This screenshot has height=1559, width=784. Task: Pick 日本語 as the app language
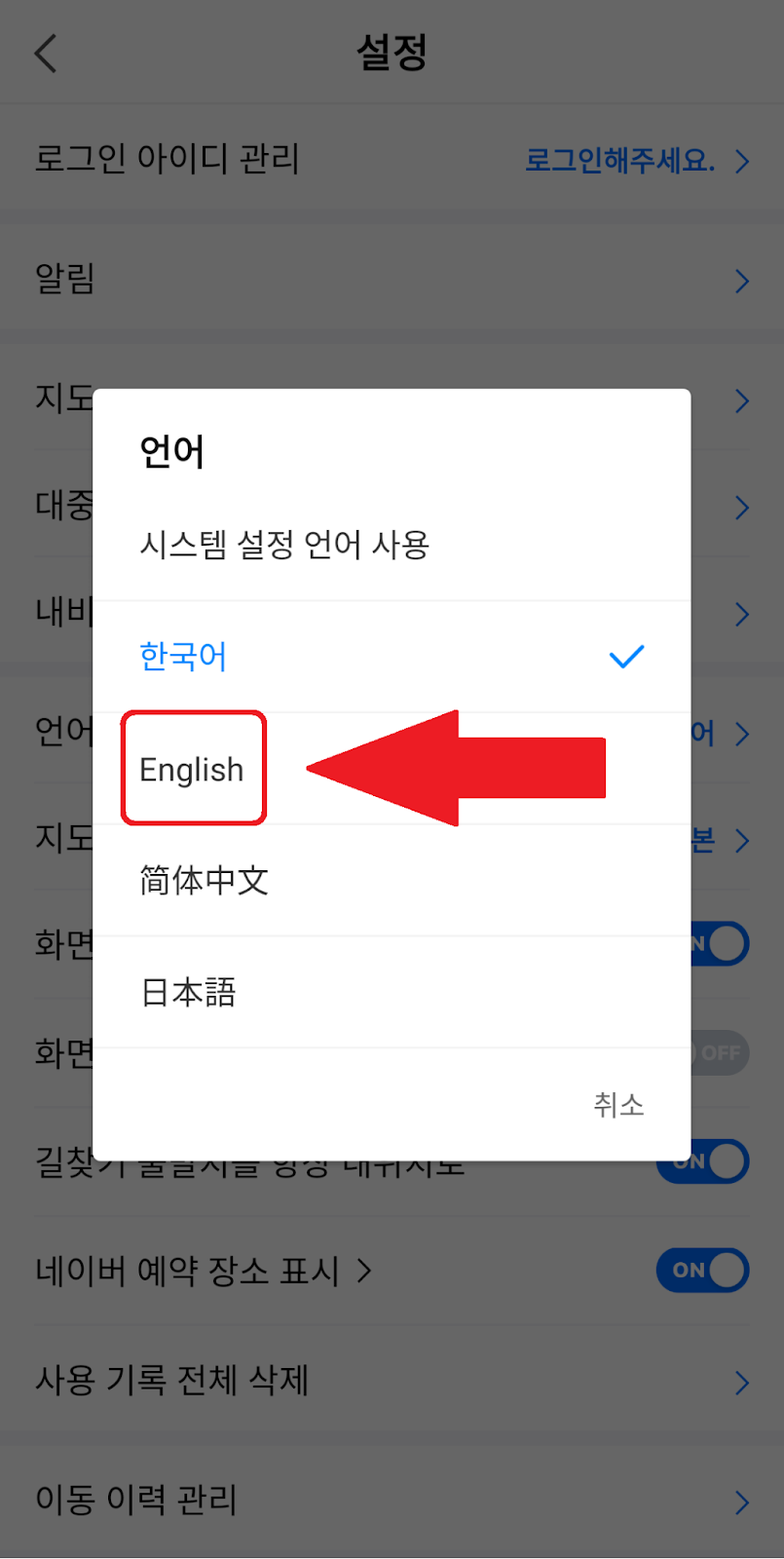click(x=189, y=993)
